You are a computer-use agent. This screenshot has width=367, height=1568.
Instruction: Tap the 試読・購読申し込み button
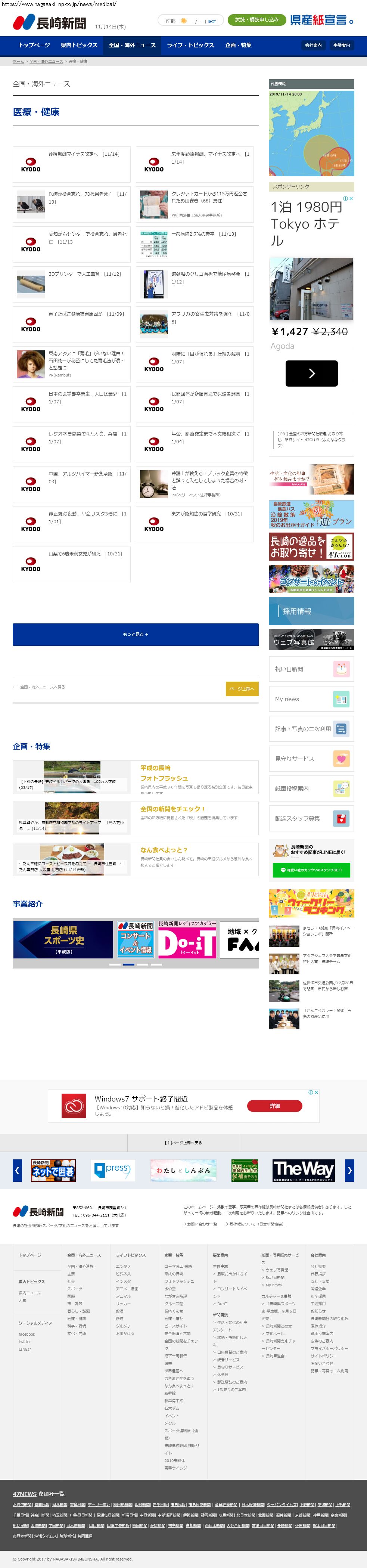coord(256,19)
